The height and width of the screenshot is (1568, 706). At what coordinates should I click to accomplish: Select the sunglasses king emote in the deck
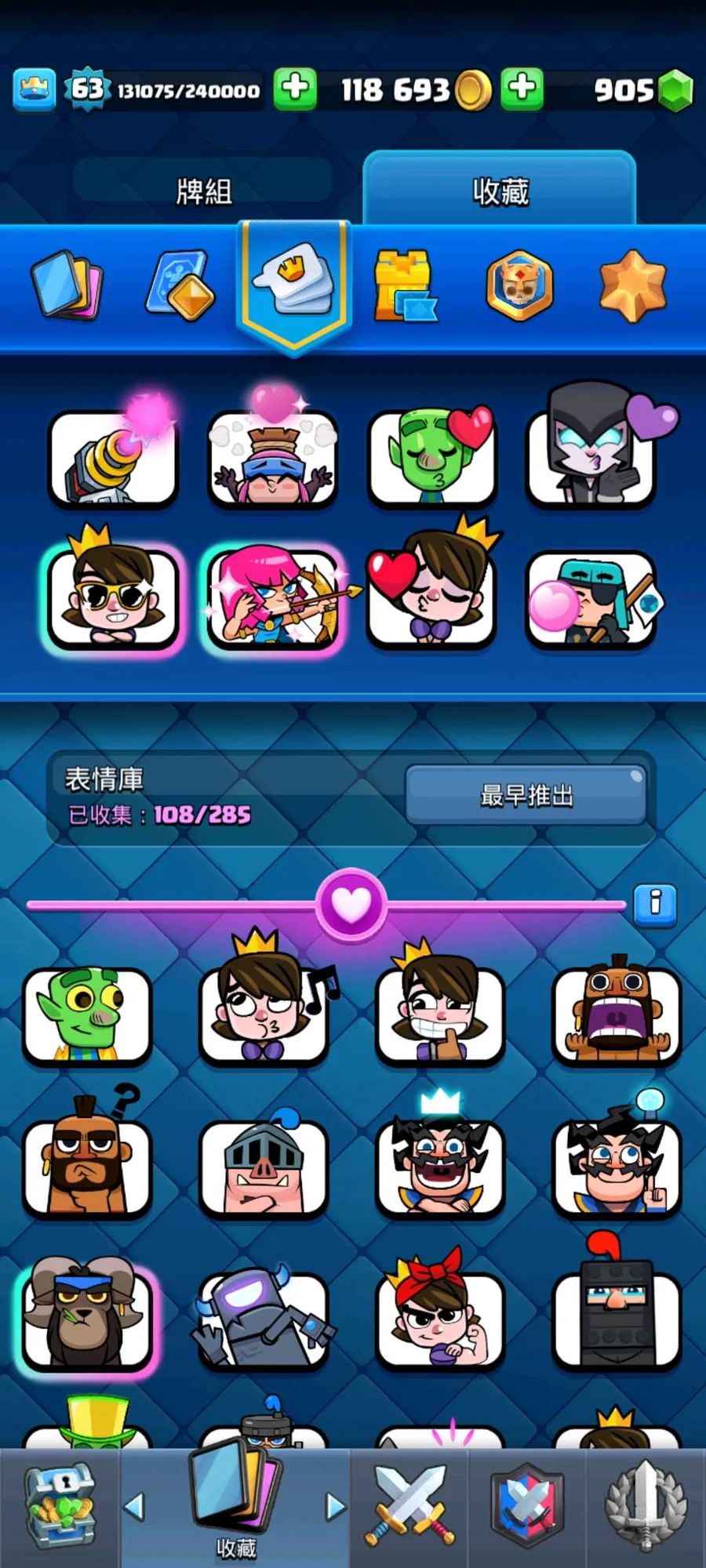(113, 597)
